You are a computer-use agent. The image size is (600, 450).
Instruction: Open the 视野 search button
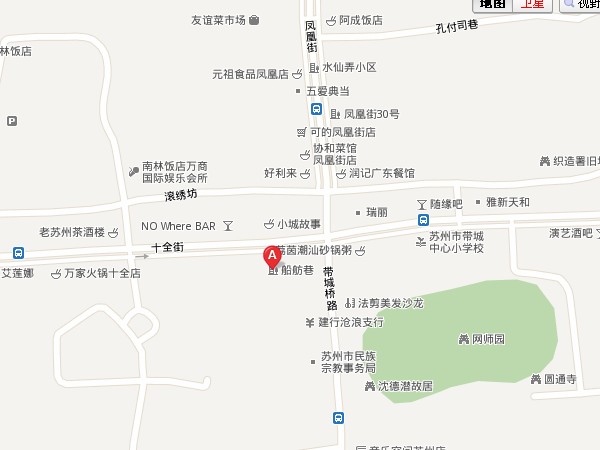pos(580,4)
